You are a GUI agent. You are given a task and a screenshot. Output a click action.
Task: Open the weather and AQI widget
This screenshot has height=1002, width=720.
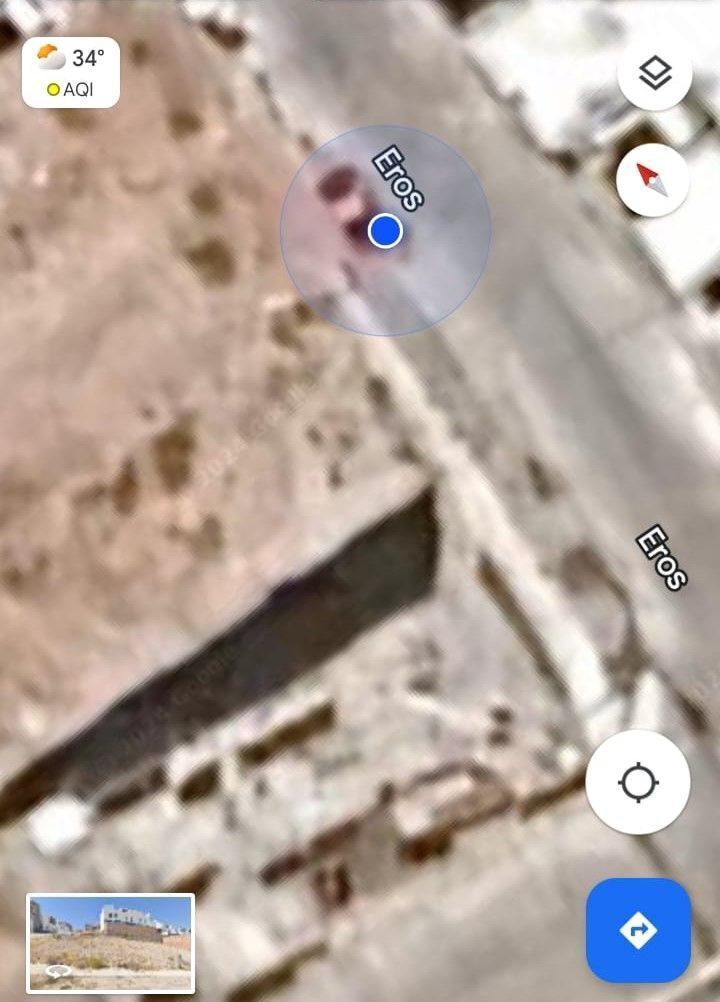(x=71, y=72)
